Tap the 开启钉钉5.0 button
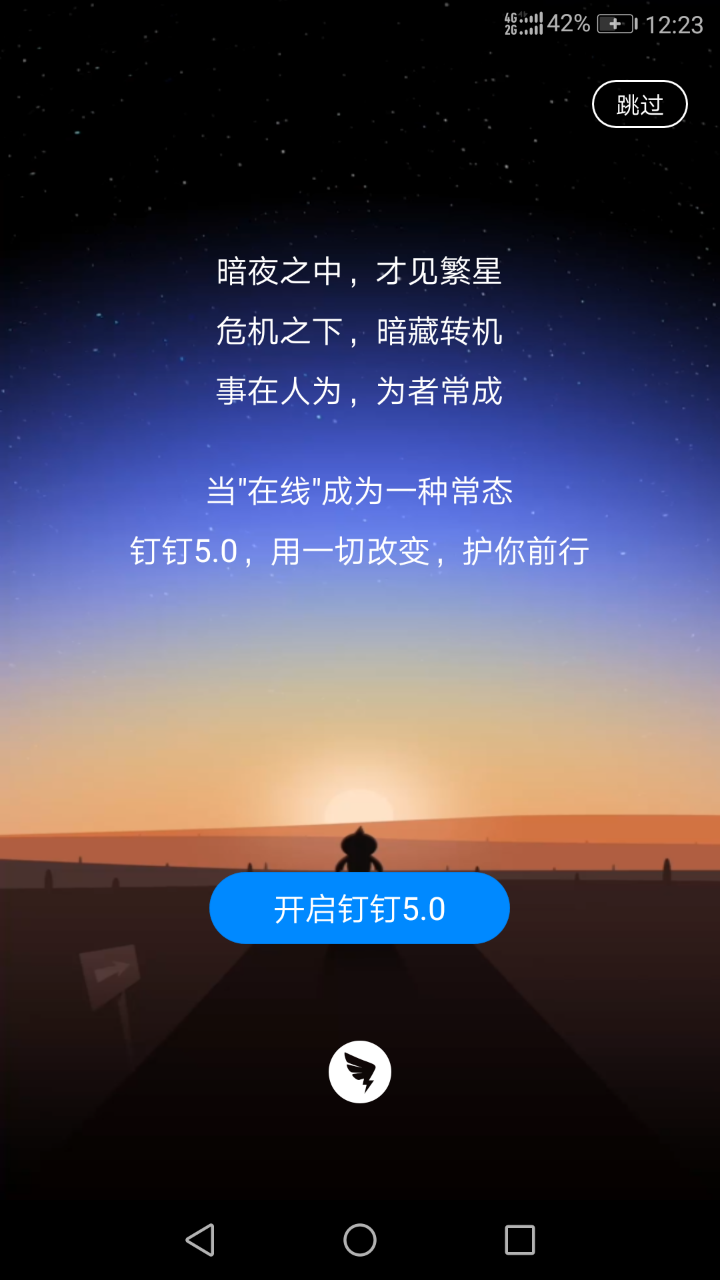 [359, 908]
